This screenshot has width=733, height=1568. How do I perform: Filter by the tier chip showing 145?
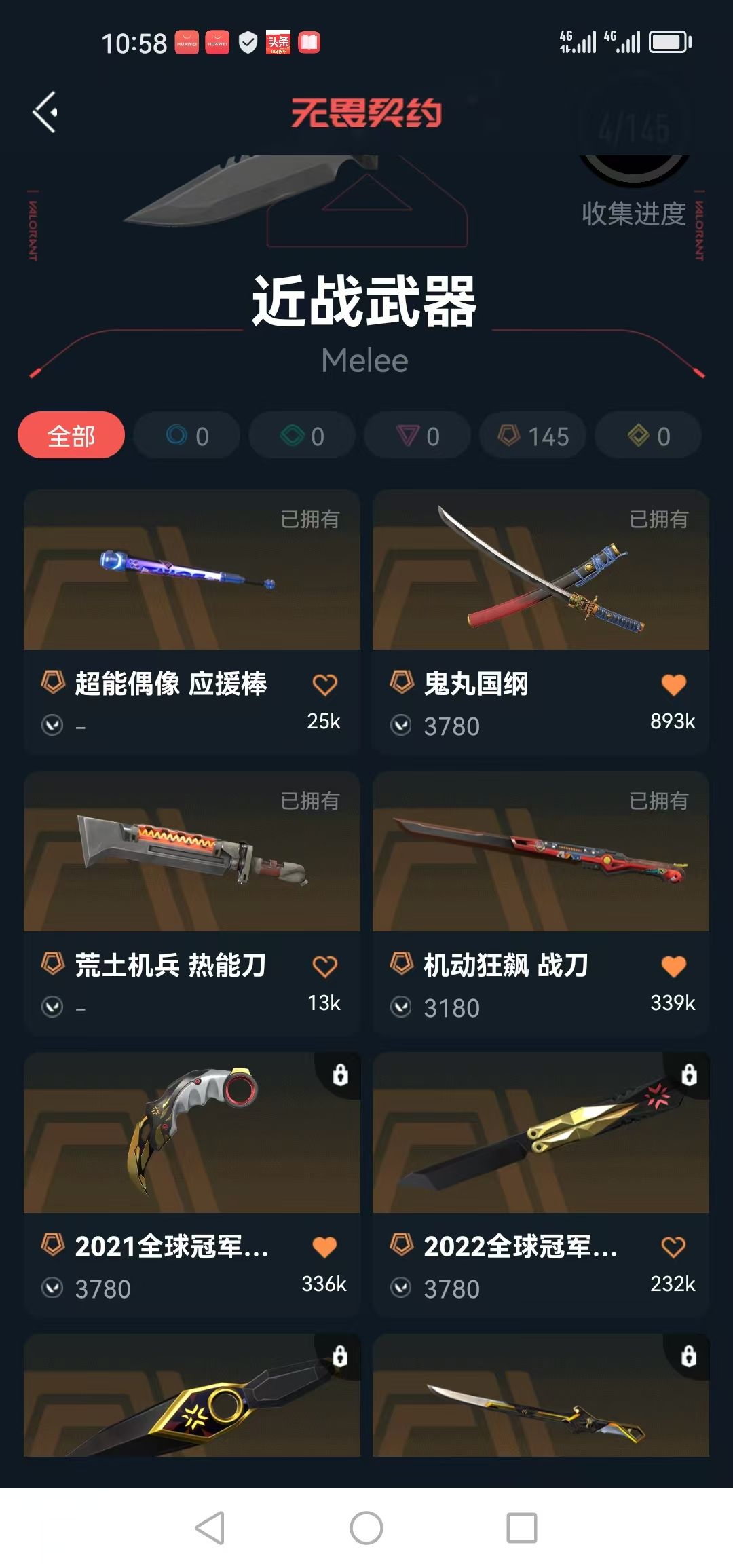pyautogui.click(x=533, y=435)
